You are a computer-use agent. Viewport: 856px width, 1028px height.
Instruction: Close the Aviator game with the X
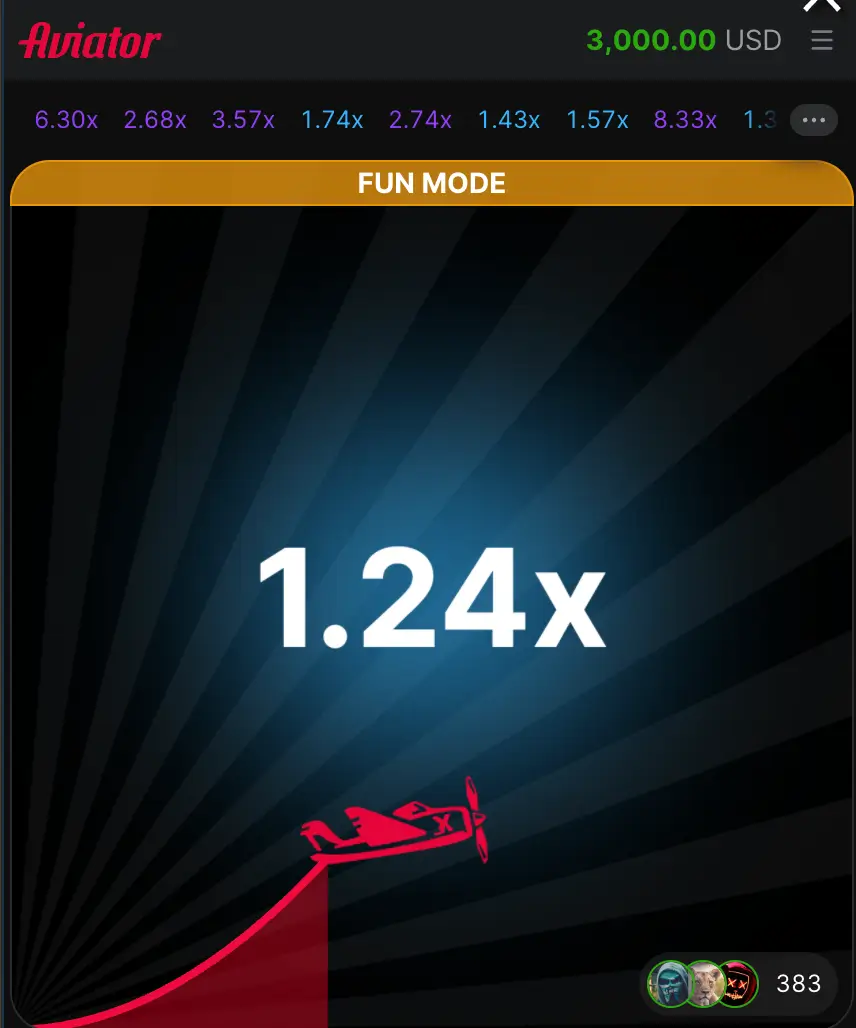click(x=822, y=5)
